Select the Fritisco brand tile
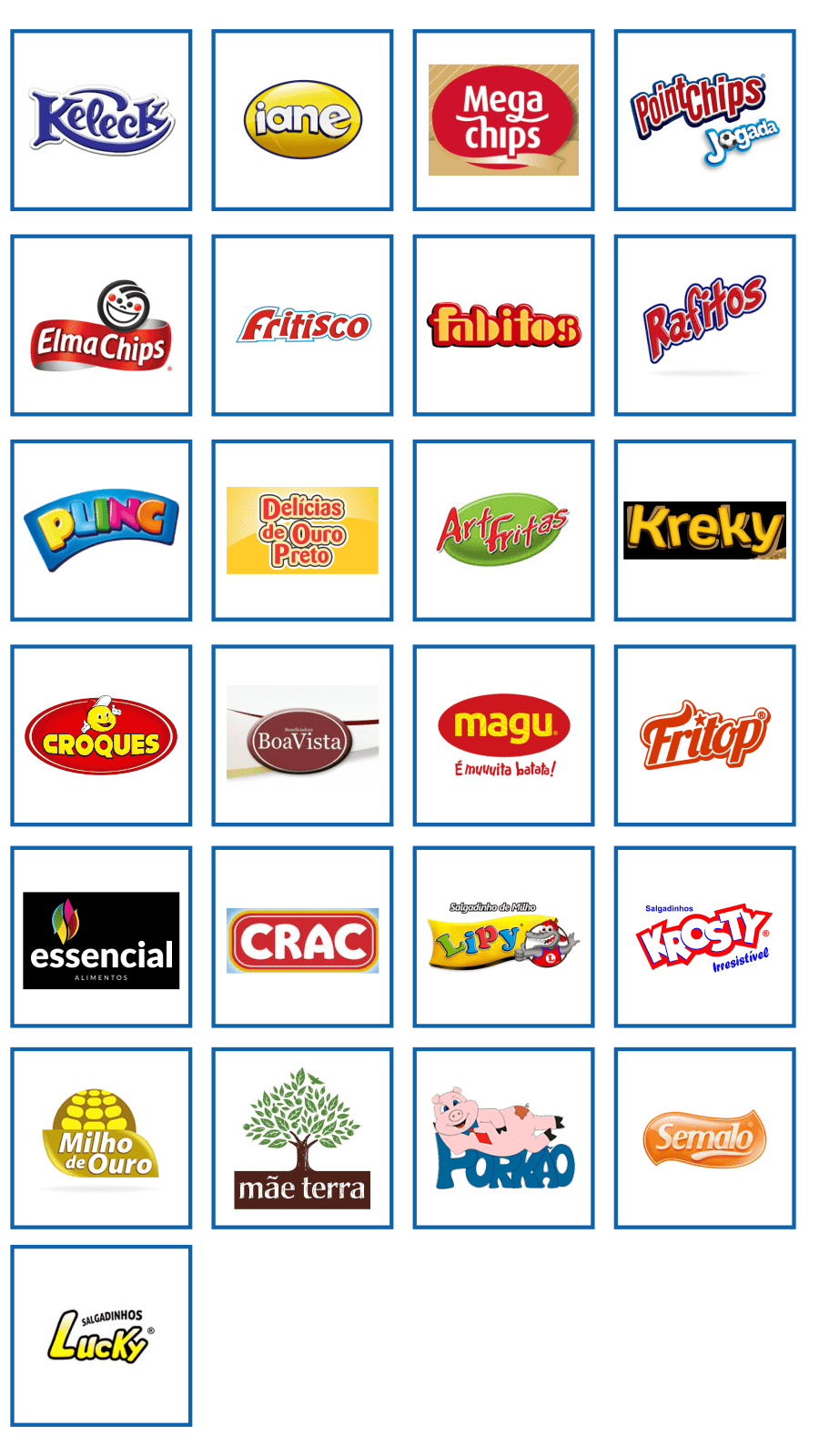 (302, 326)
